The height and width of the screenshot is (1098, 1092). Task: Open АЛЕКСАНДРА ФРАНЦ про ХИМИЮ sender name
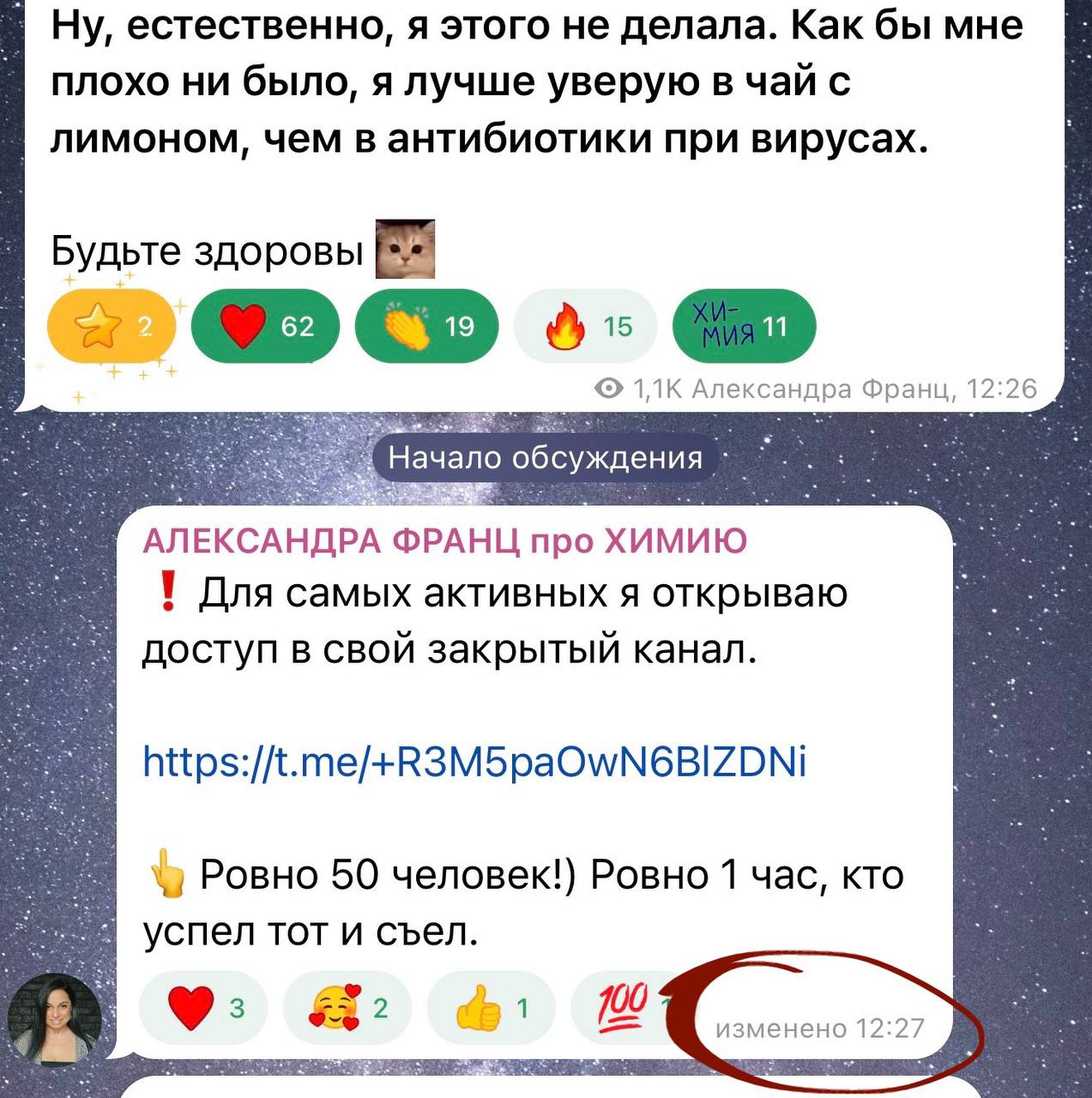tap(444, 541)
